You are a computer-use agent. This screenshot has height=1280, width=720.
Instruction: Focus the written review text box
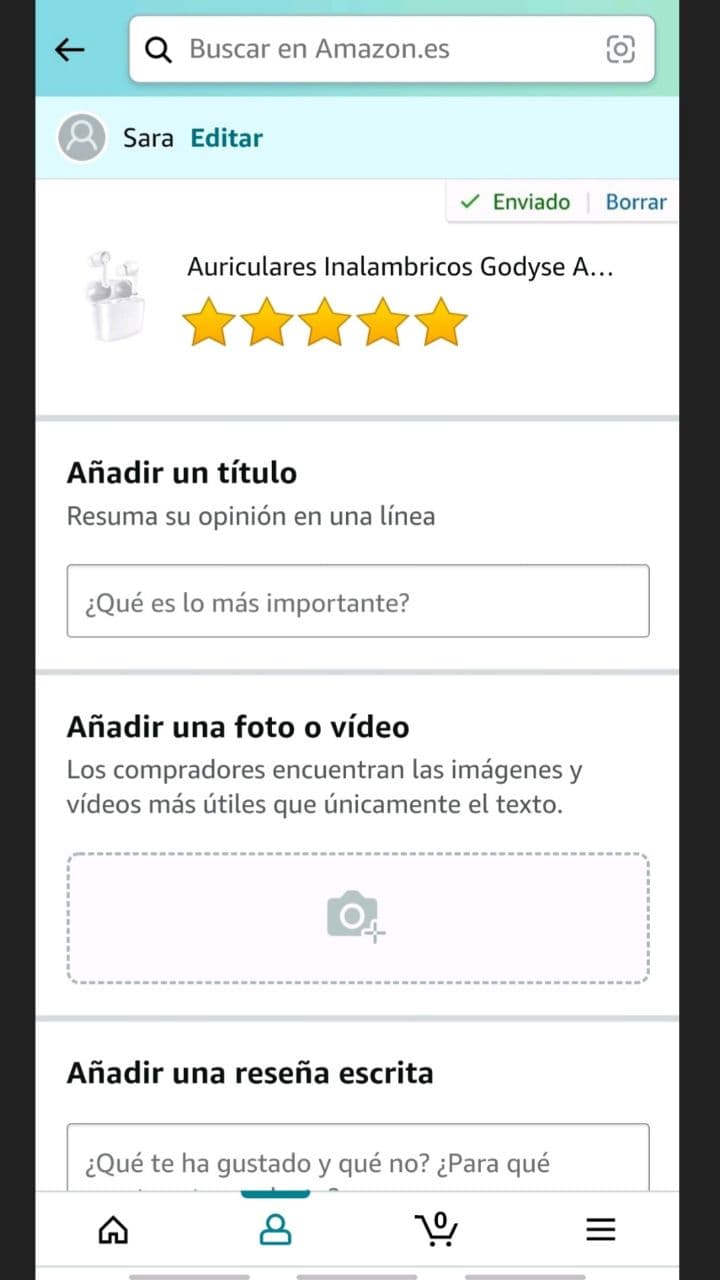pyautogui.click(x=357, y=1160)
